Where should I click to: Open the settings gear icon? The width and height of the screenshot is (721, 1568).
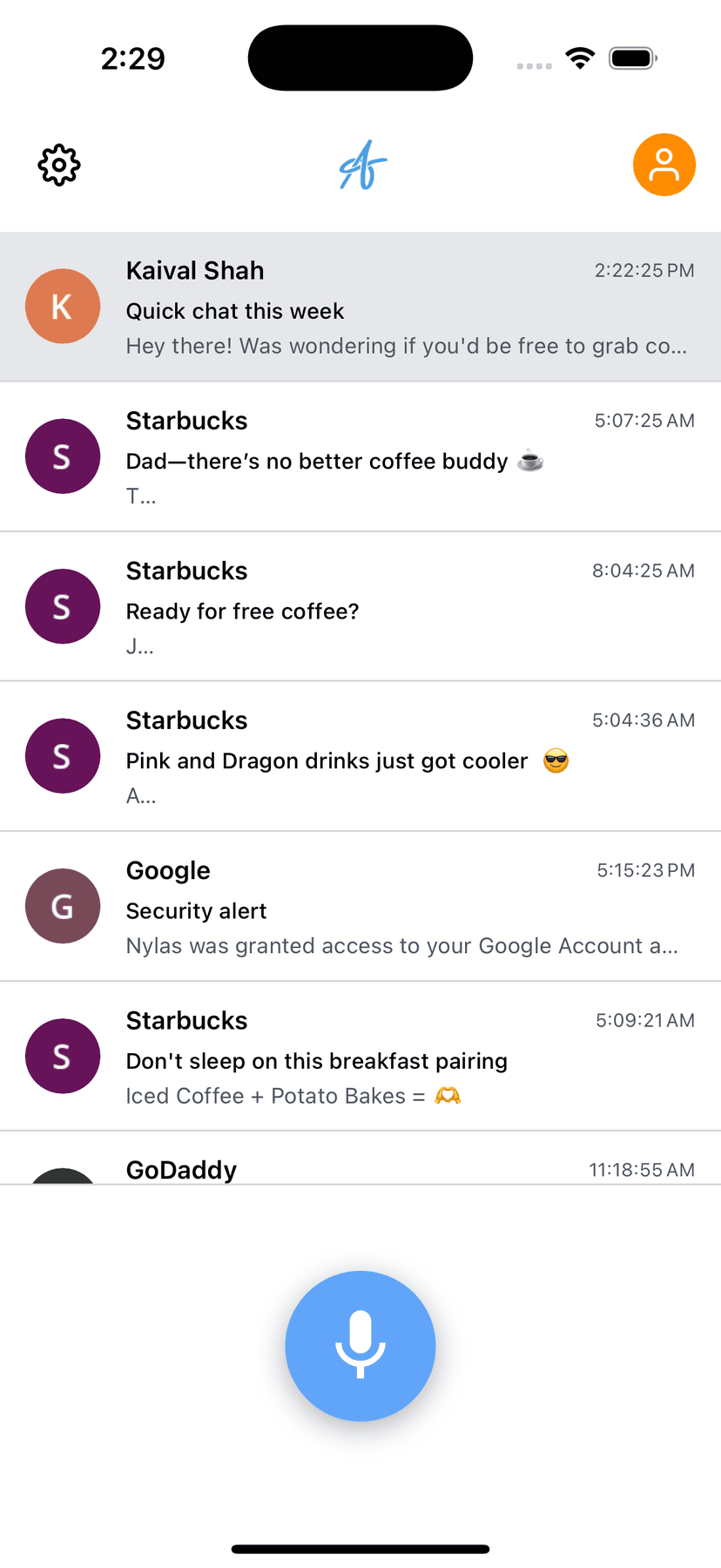tap(59, 165)
